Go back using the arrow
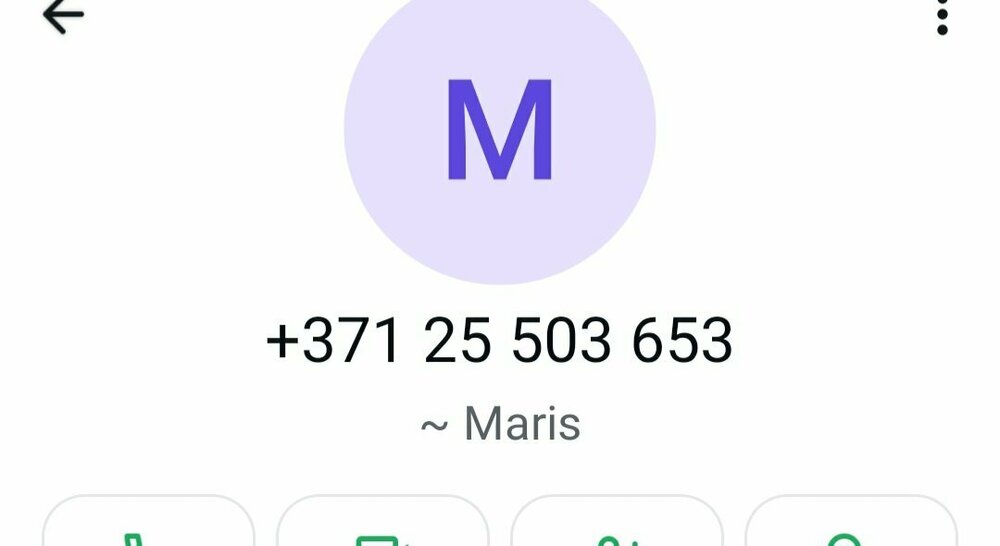 point(62,17)
